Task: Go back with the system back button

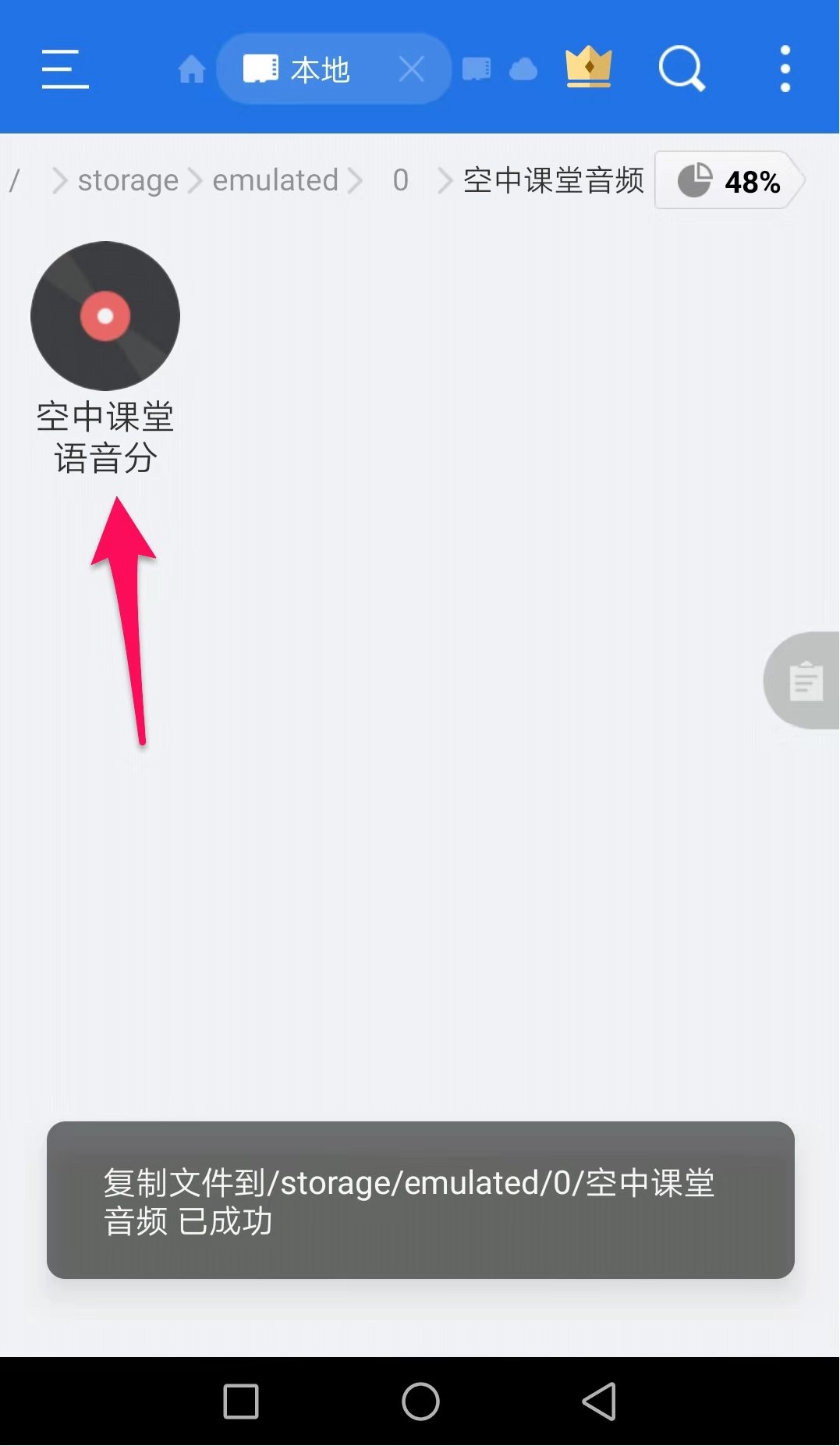Action: (599, 1402)
